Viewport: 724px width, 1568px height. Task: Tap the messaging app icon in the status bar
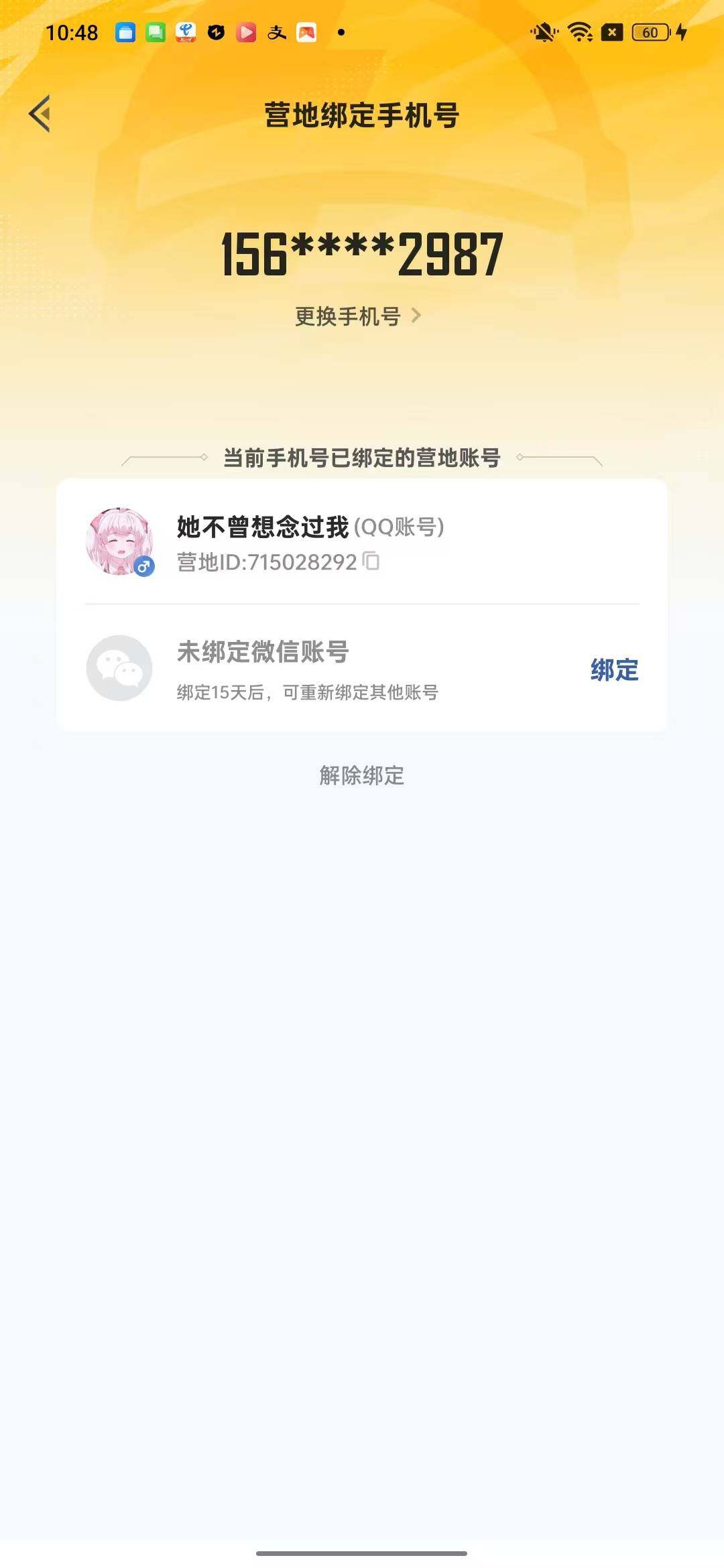point(156,31)
